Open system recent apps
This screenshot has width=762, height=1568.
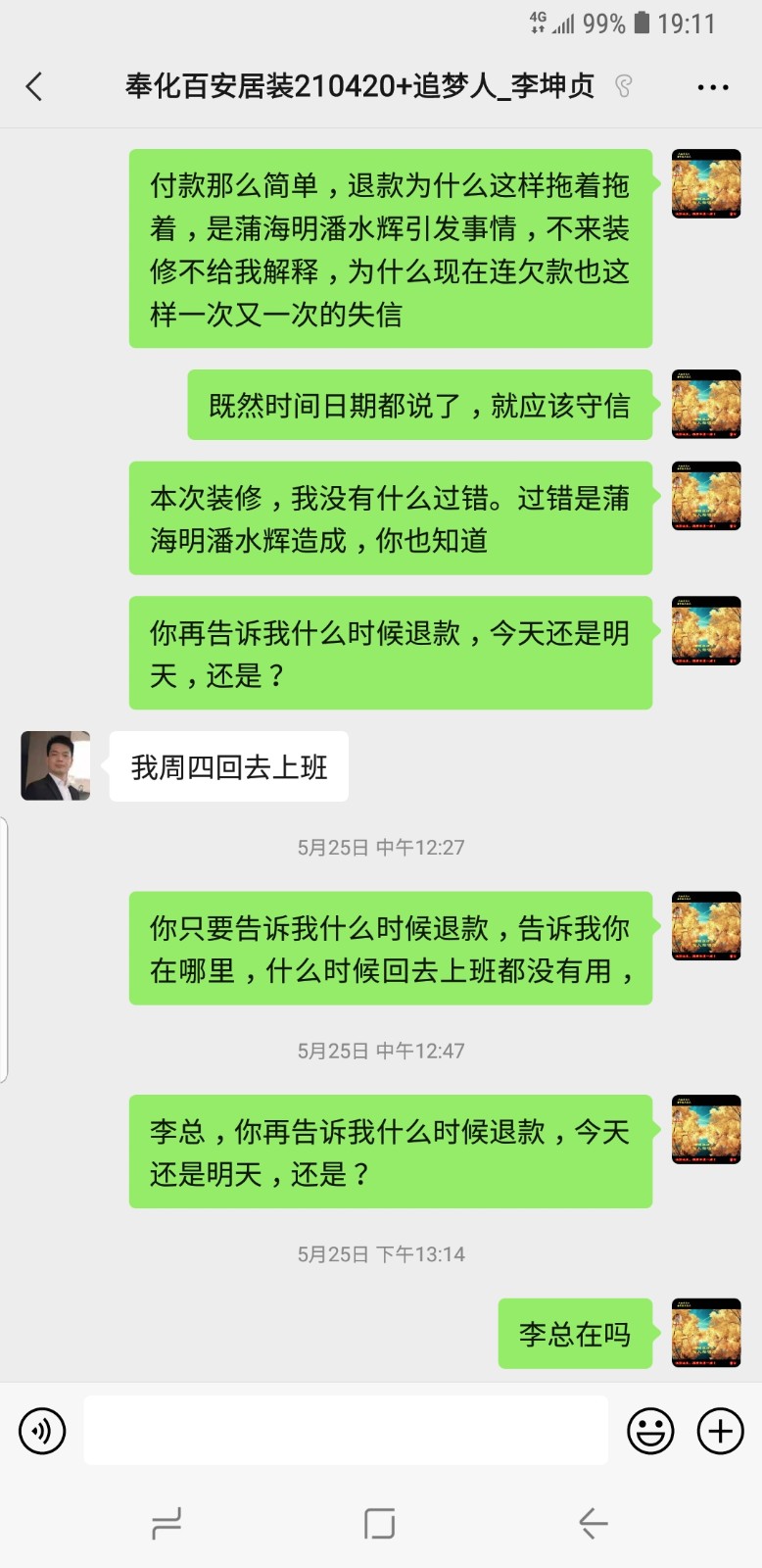pos(167,1524)
